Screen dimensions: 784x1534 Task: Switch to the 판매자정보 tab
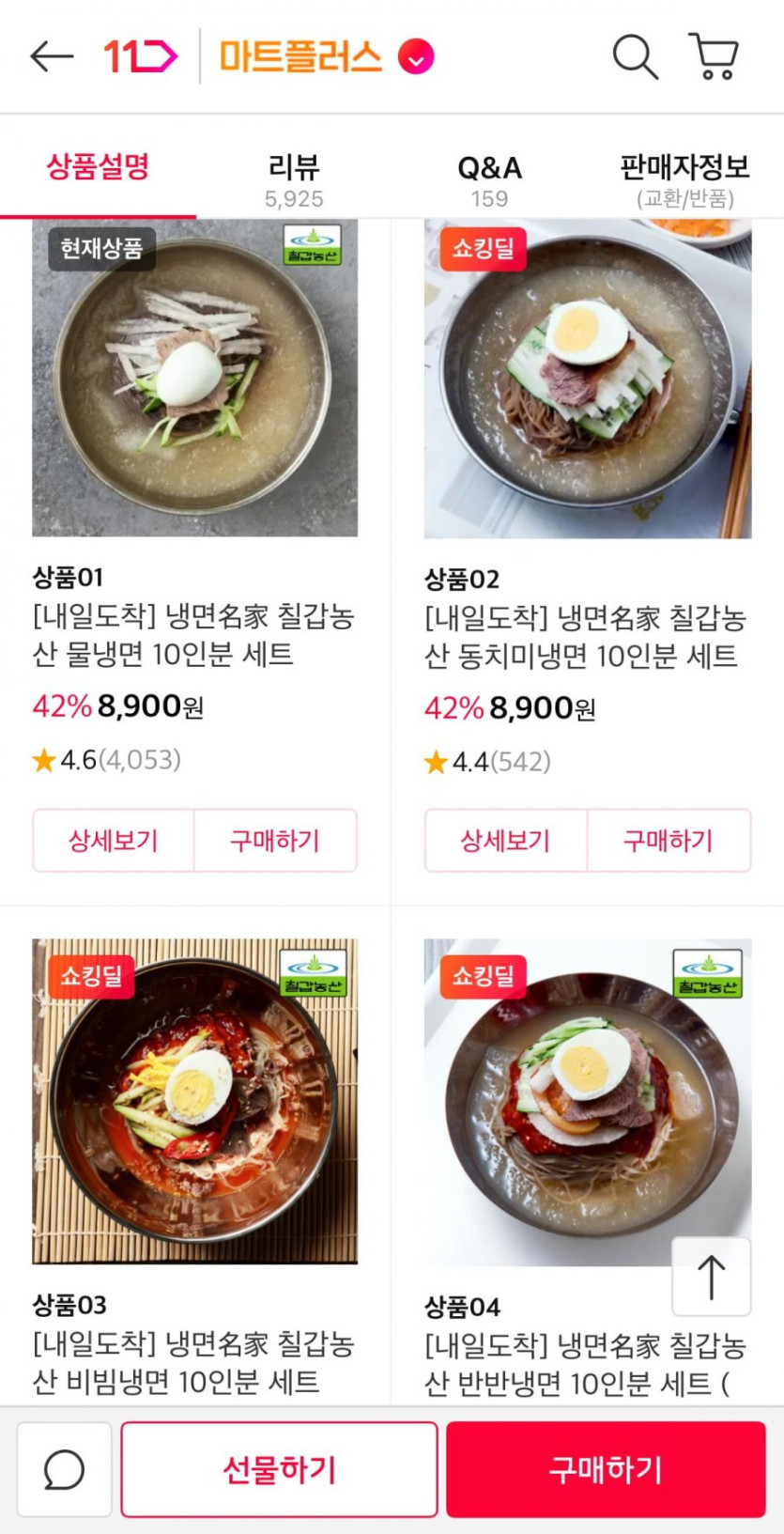(x=684, y=180)
